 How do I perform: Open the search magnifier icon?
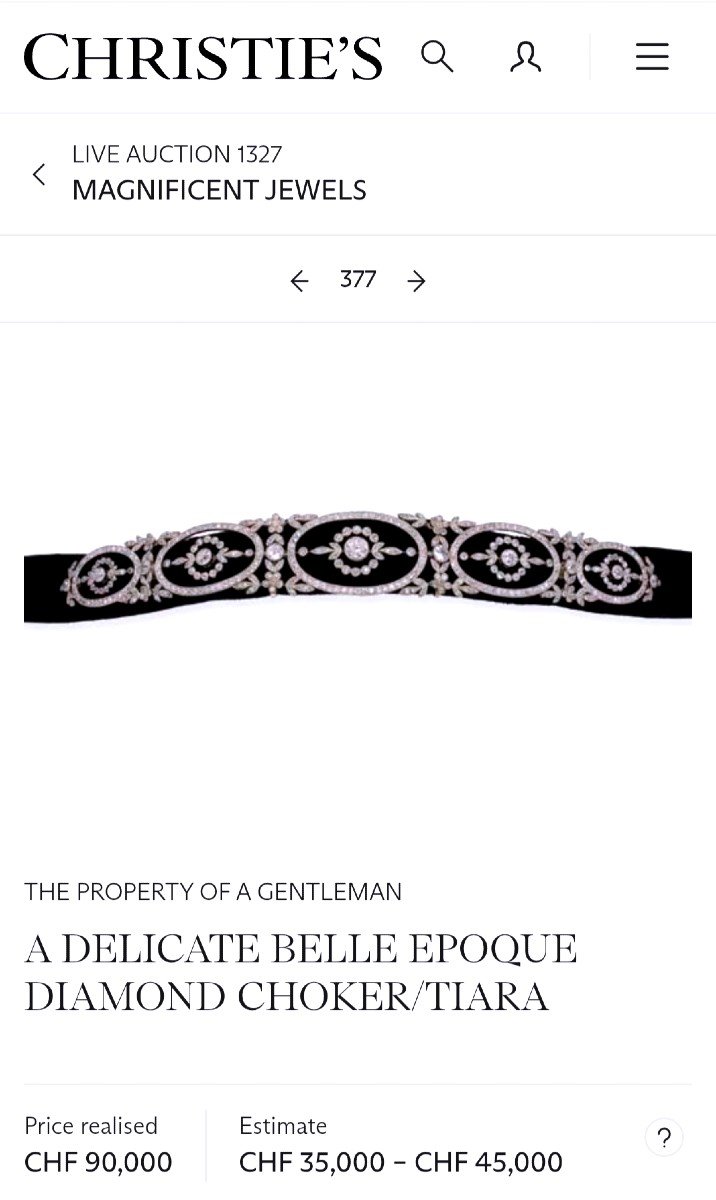click(437, 56)
